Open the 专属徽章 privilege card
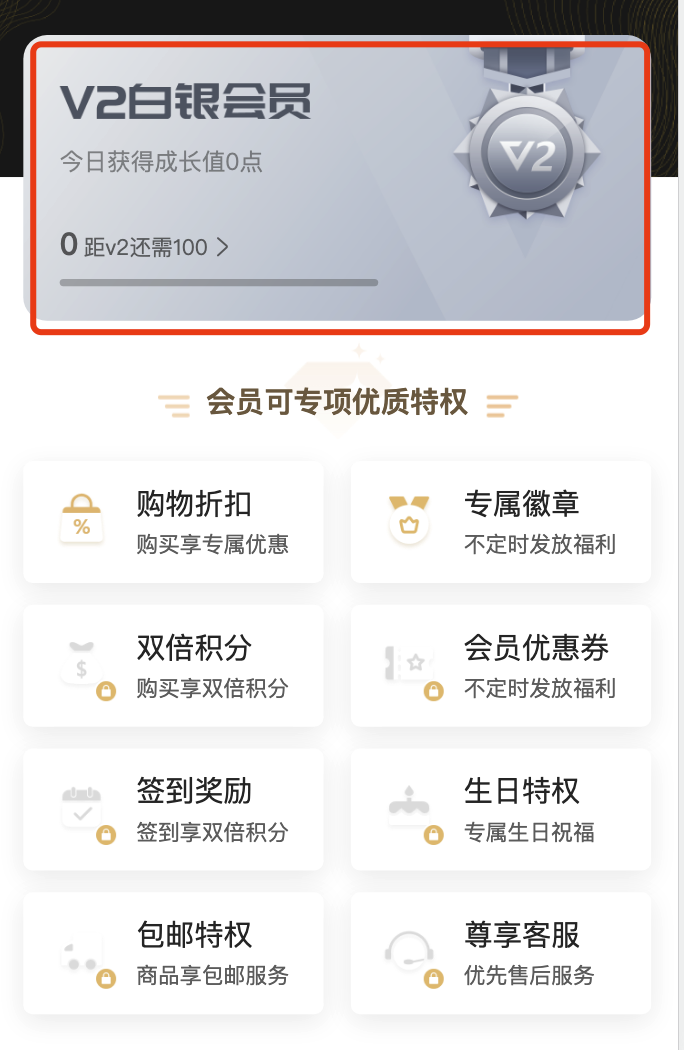The height and width of the screenshot is (1050, 684). [500, 522]
